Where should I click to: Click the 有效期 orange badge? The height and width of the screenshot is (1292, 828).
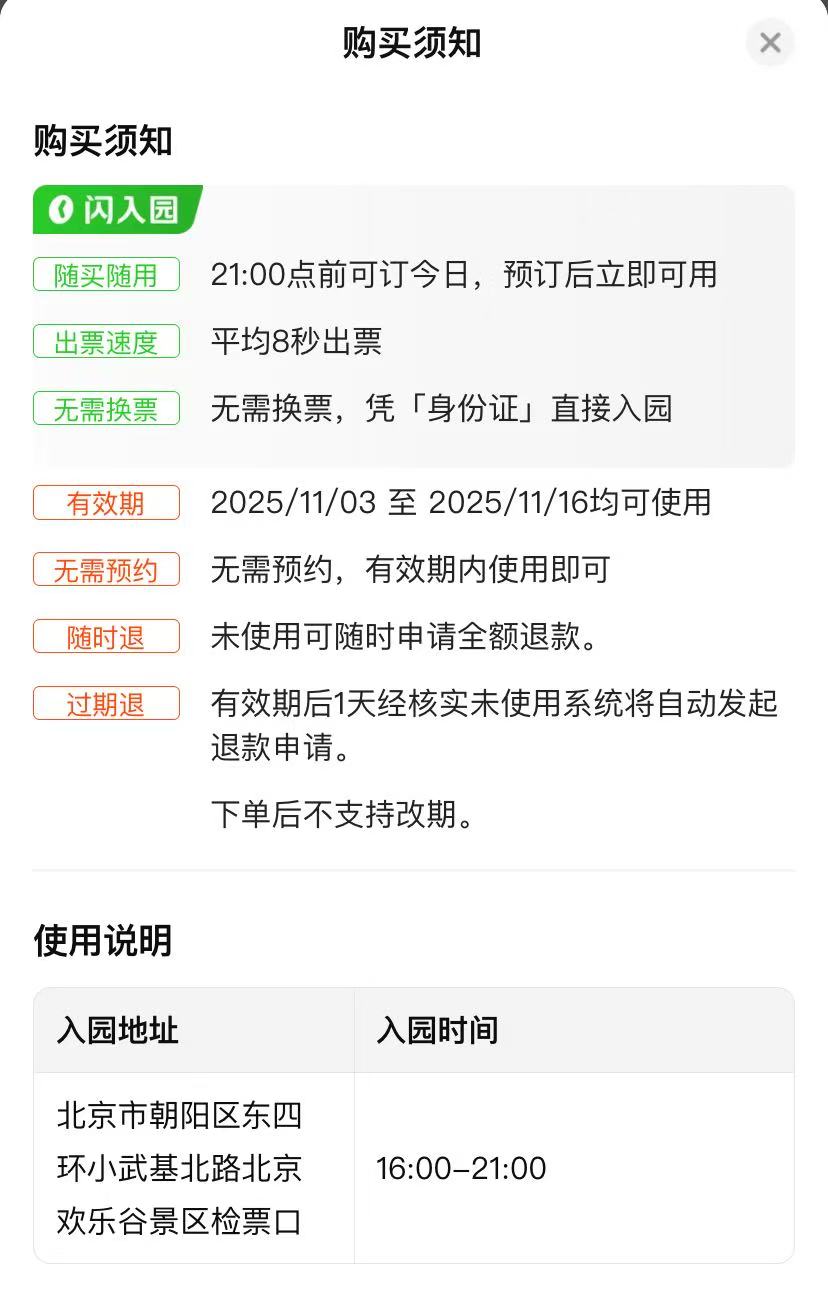106,503
